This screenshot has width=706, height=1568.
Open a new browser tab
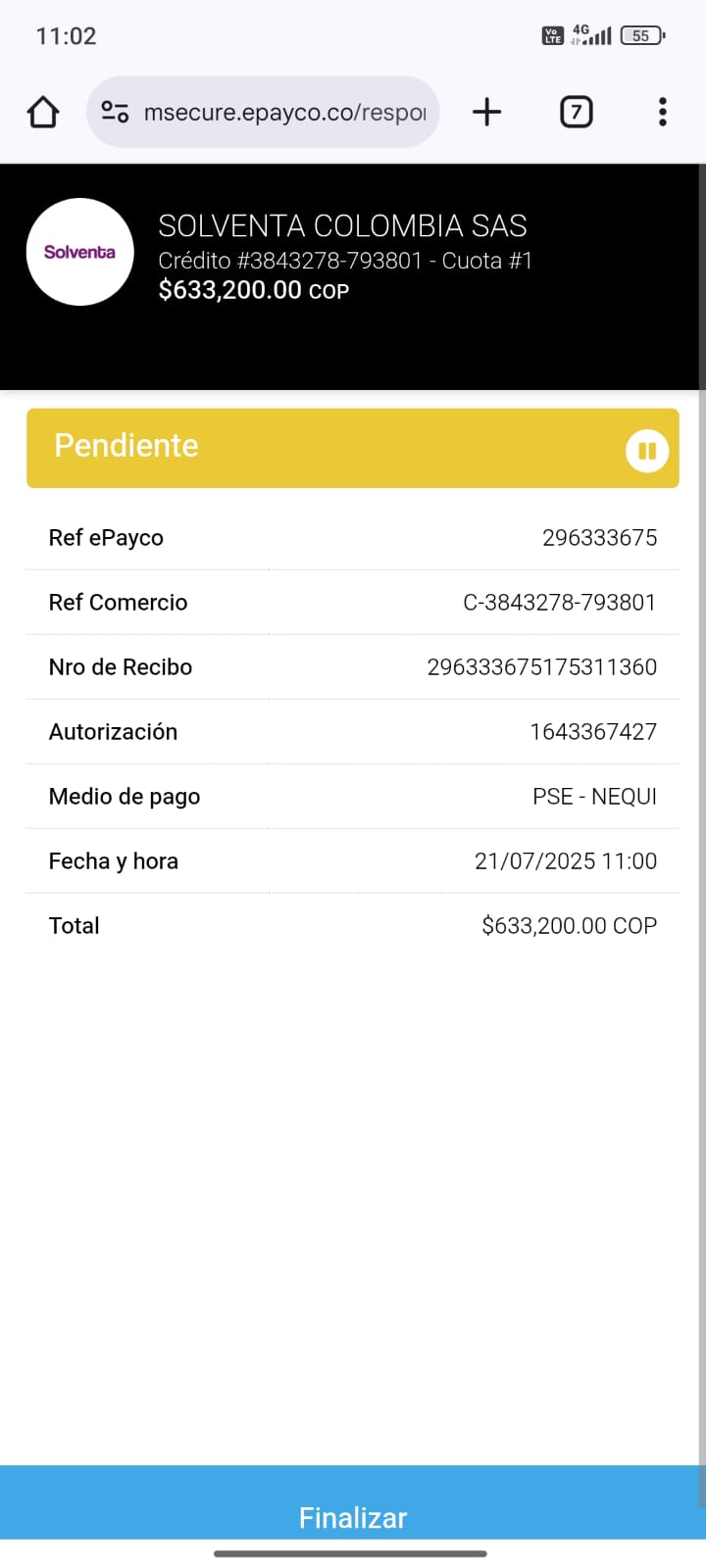[x=486, y=113]
